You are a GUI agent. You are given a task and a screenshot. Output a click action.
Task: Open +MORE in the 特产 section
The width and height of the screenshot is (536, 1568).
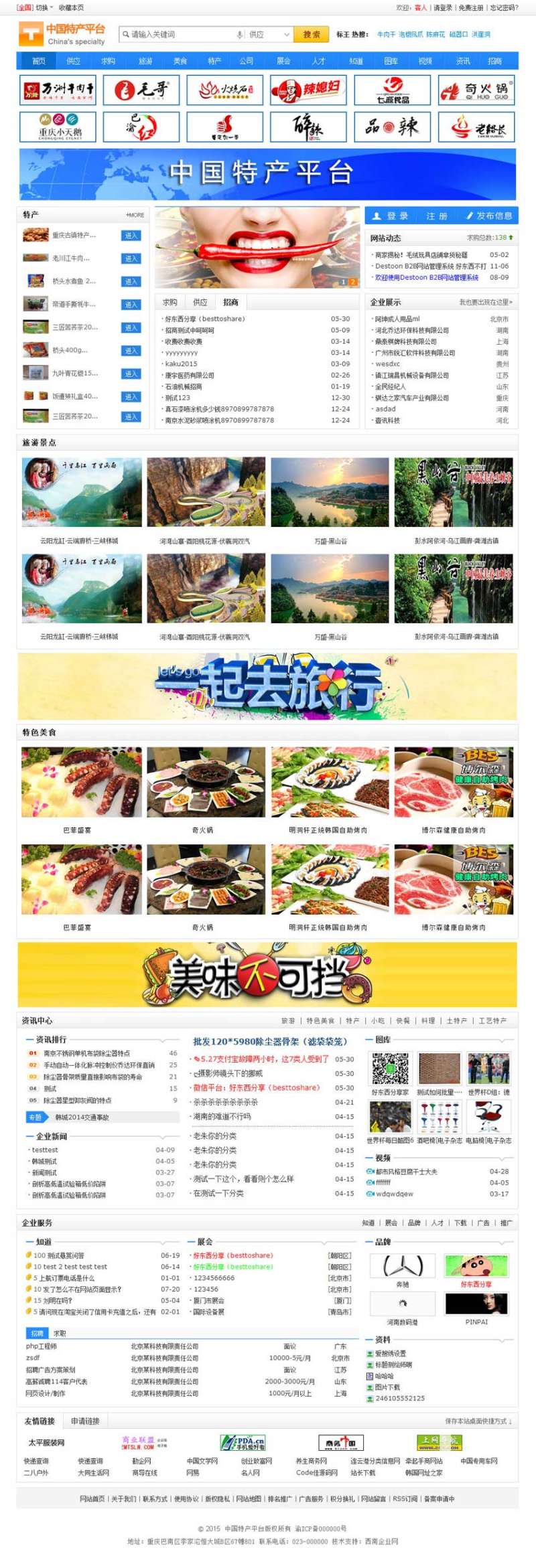pos(135,215)
